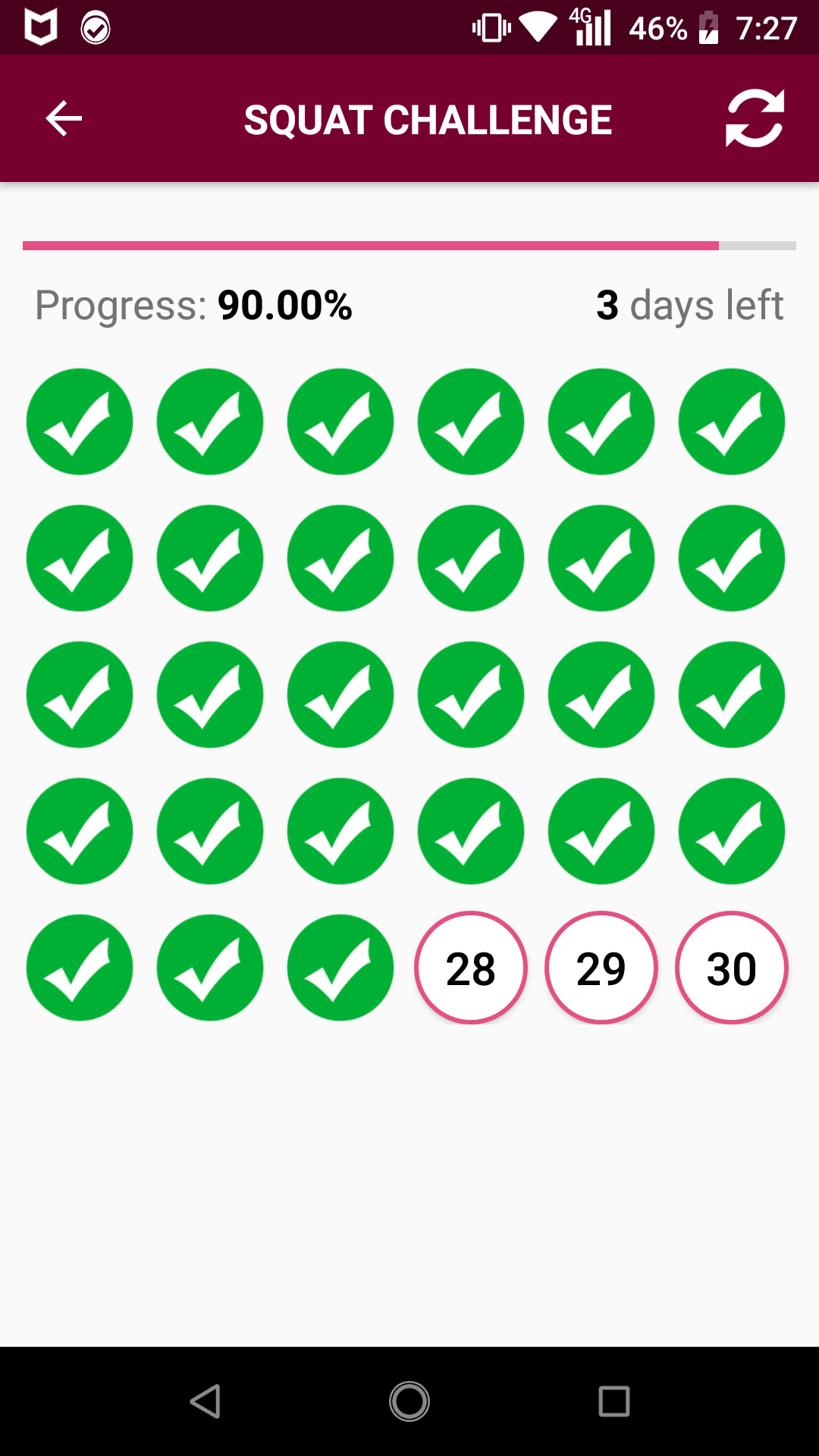Reset challenge progress with the refresh icon
This screenshot has height=1456, width=819.
tap(755, 118)
